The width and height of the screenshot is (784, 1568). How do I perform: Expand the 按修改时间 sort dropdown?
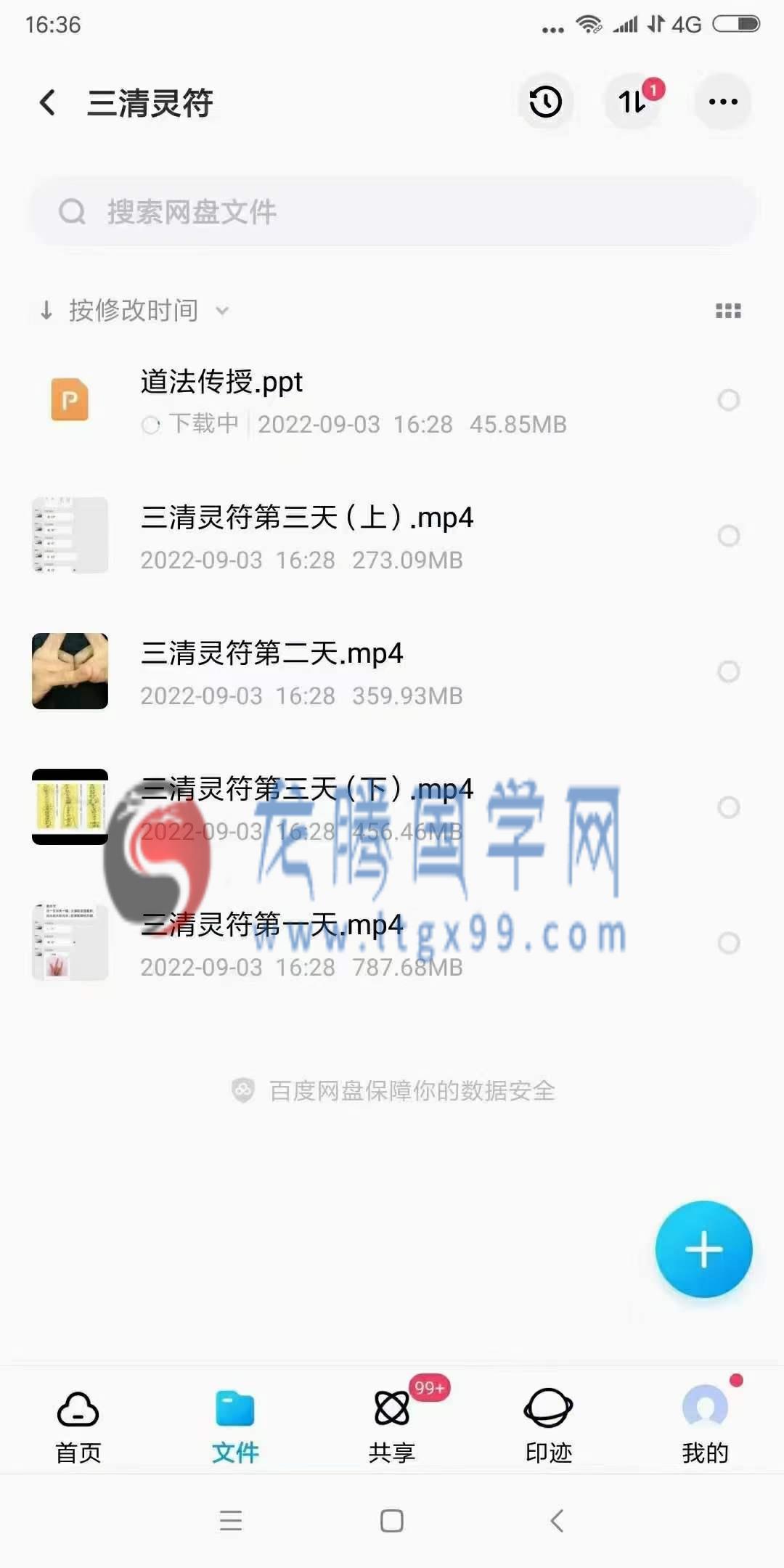(x=134, y=311)
